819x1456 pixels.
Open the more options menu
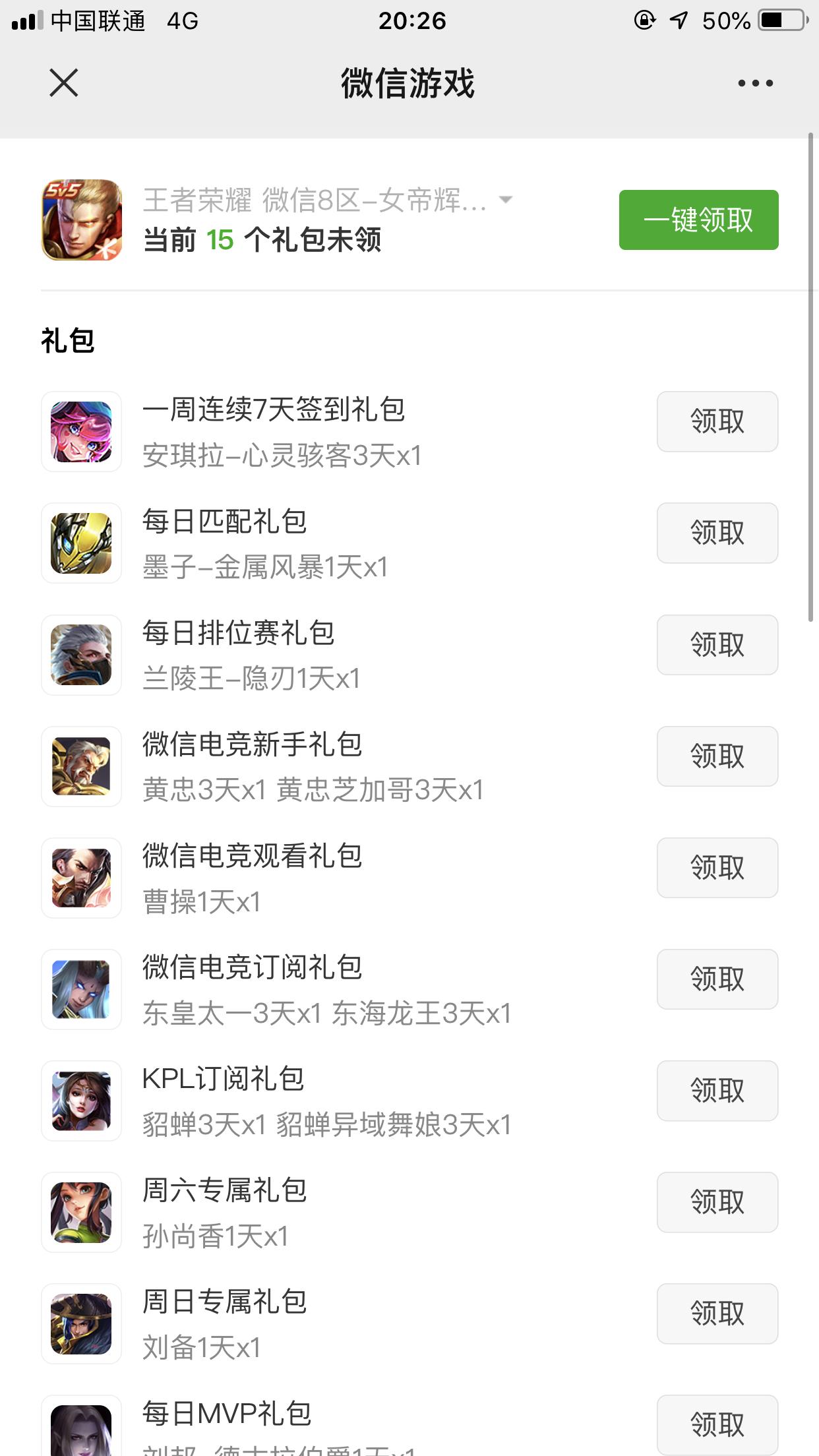(x=752, y=84)
